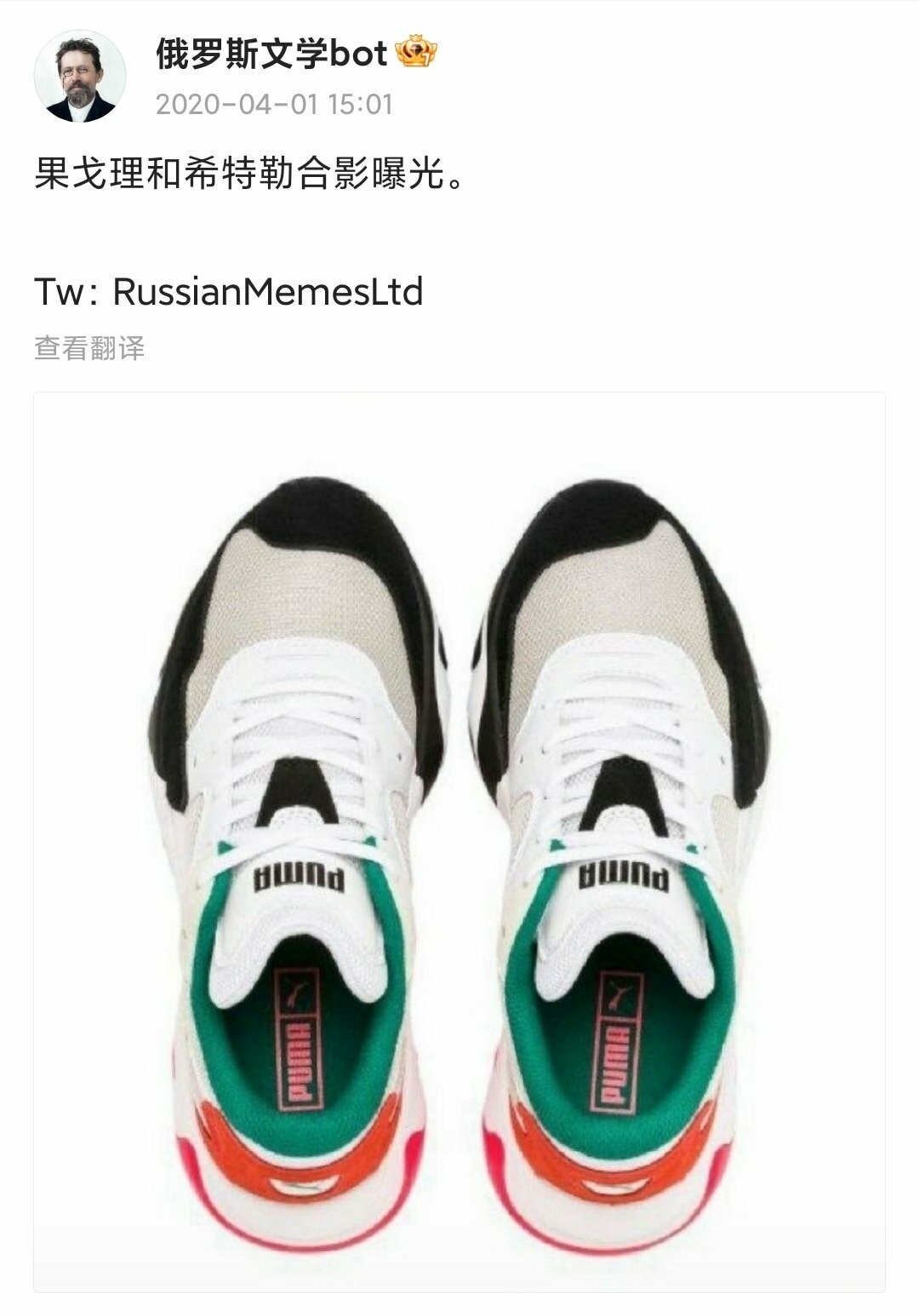The height and width of the screenshot is (1316, 919).
Task: Open the sneakers photo in the post
Action: pyautogui.click(x=459, y=841)
